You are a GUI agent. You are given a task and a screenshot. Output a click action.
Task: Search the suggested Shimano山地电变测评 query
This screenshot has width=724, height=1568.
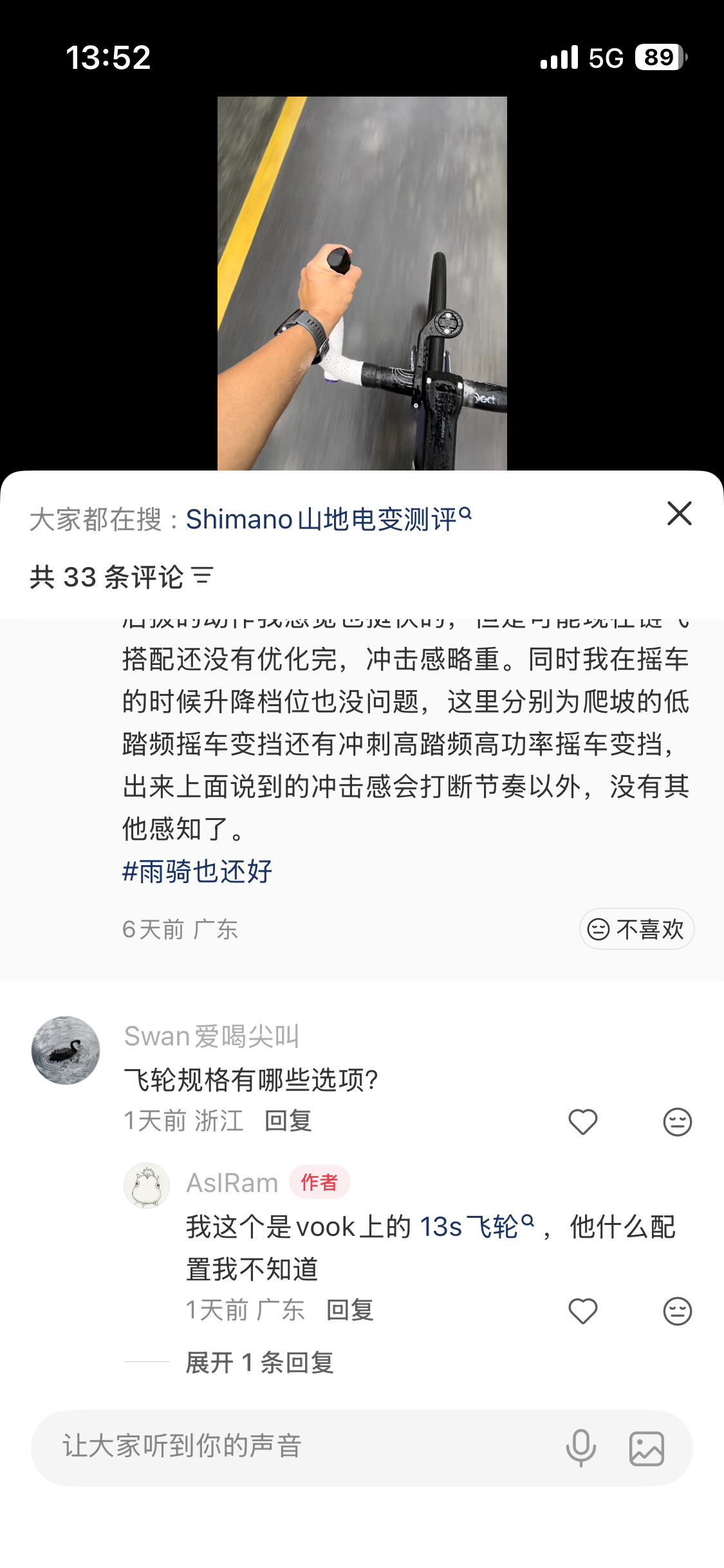click(x=328, y=519)
